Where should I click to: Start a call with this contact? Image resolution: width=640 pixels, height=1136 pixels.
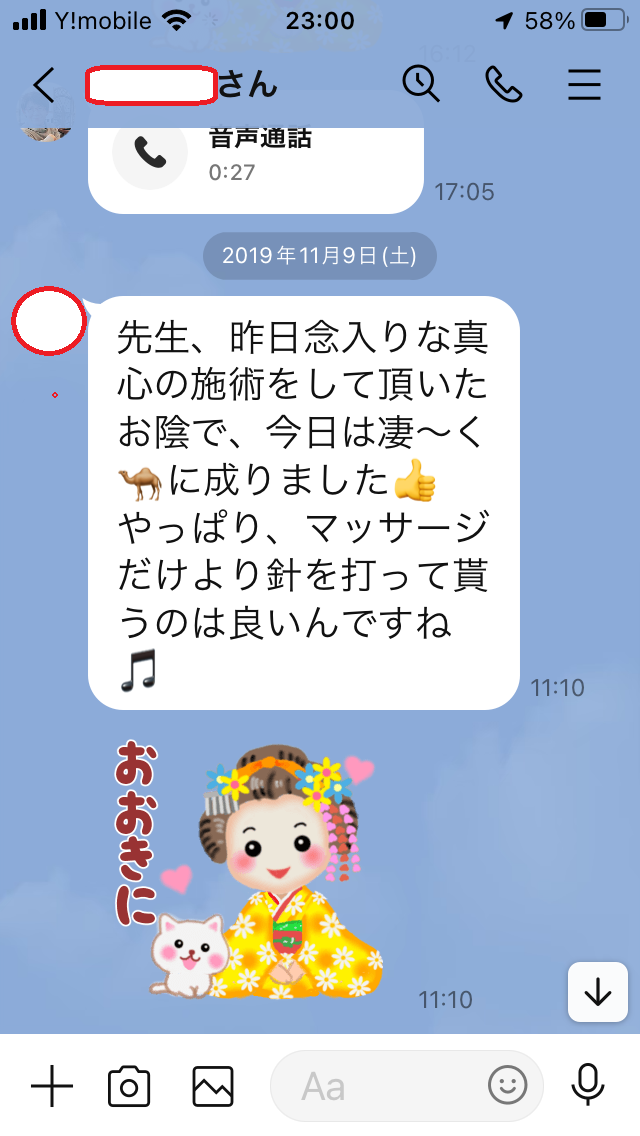[x=503, y=85]
